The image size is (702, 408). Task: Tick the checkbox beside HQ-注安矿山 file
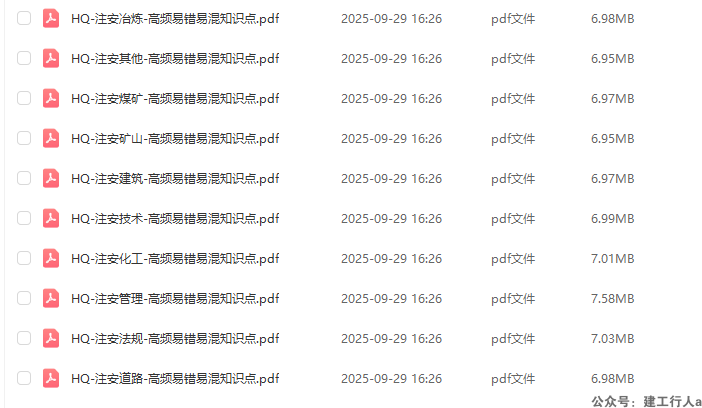click(24, 139)
